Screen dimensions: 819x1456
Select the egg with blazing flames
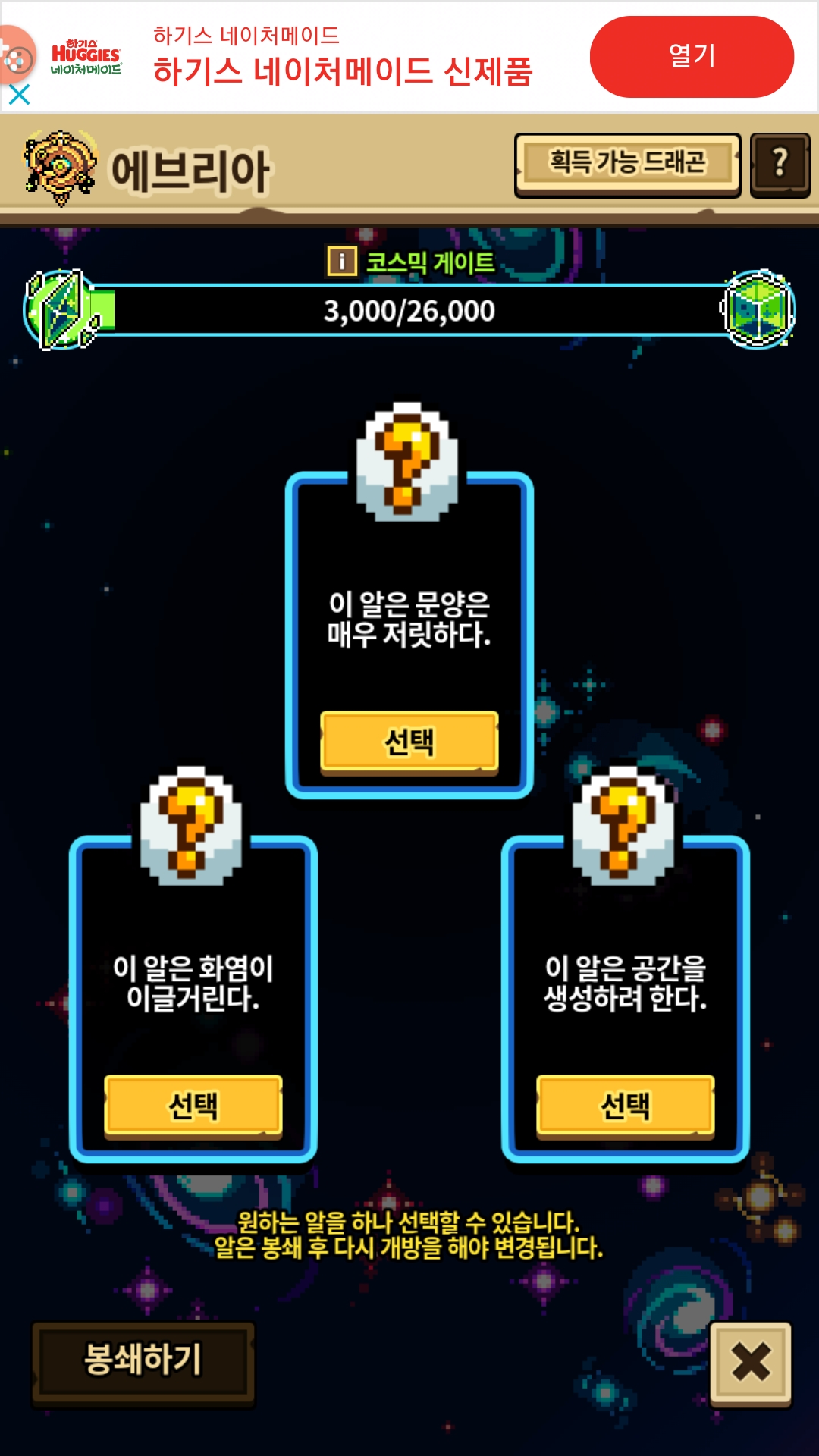193,1105
